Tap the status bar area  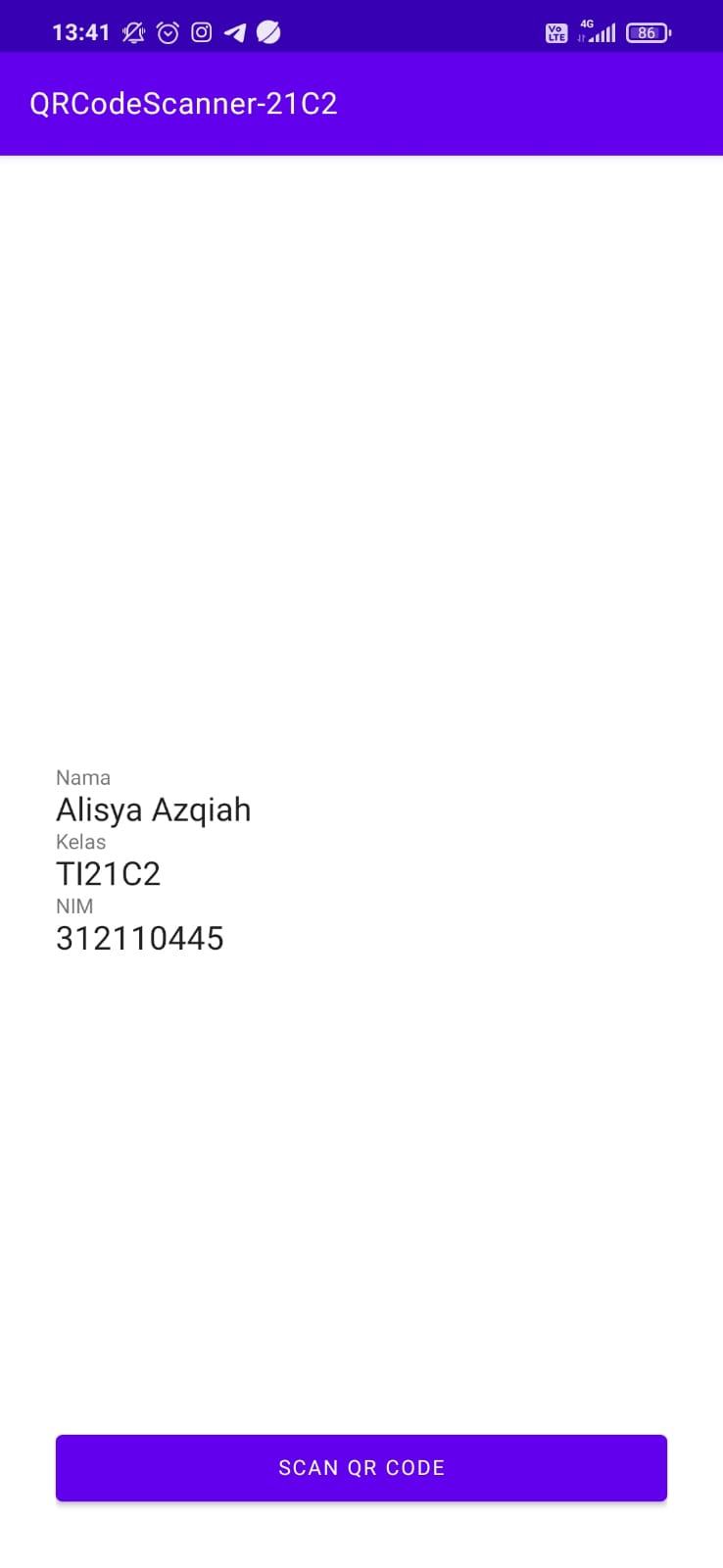[x=361, y=26]
